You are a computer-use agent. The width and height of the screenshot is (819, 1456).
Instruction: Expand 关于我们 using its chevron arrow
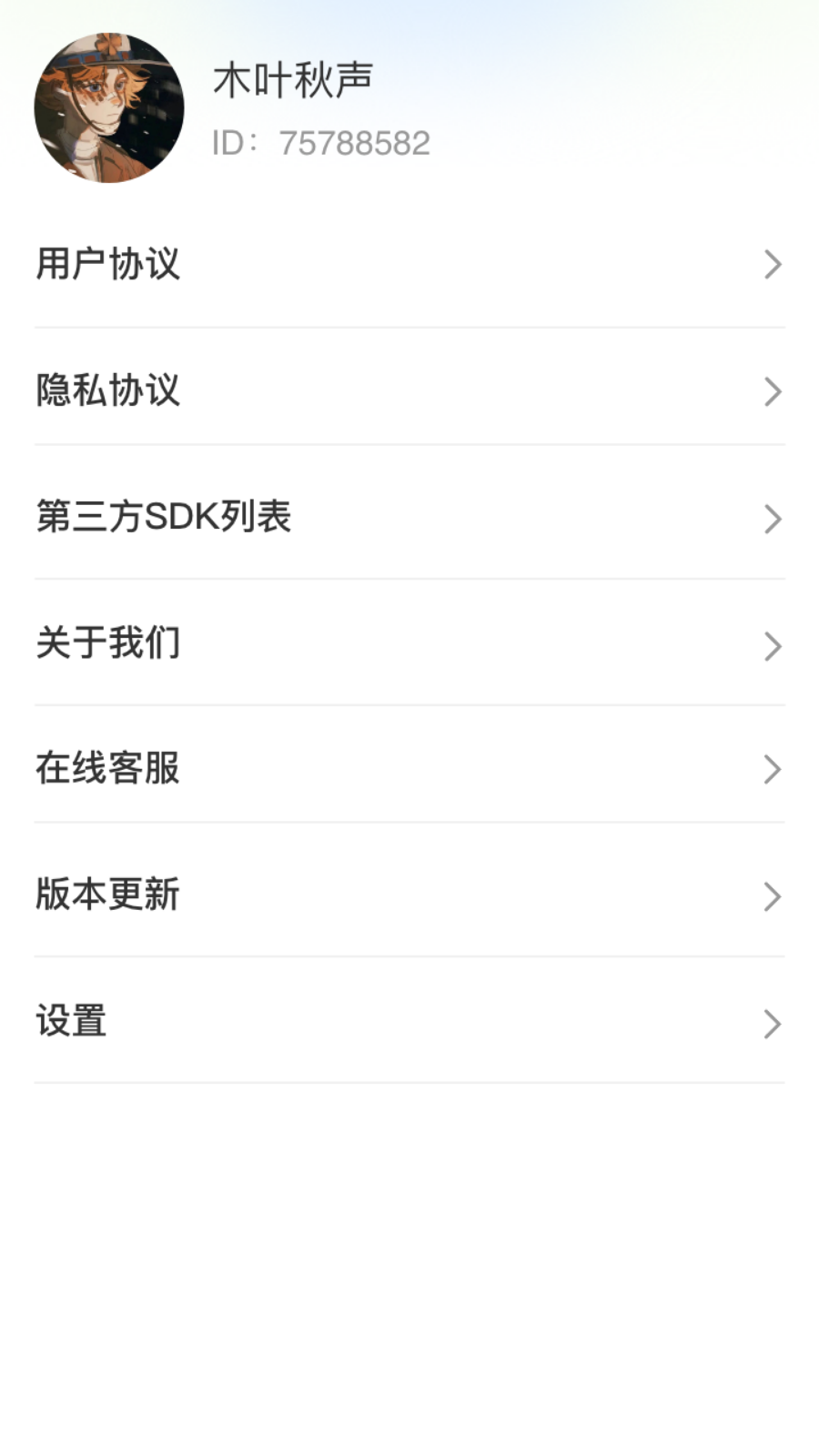[x=773, y=646]
